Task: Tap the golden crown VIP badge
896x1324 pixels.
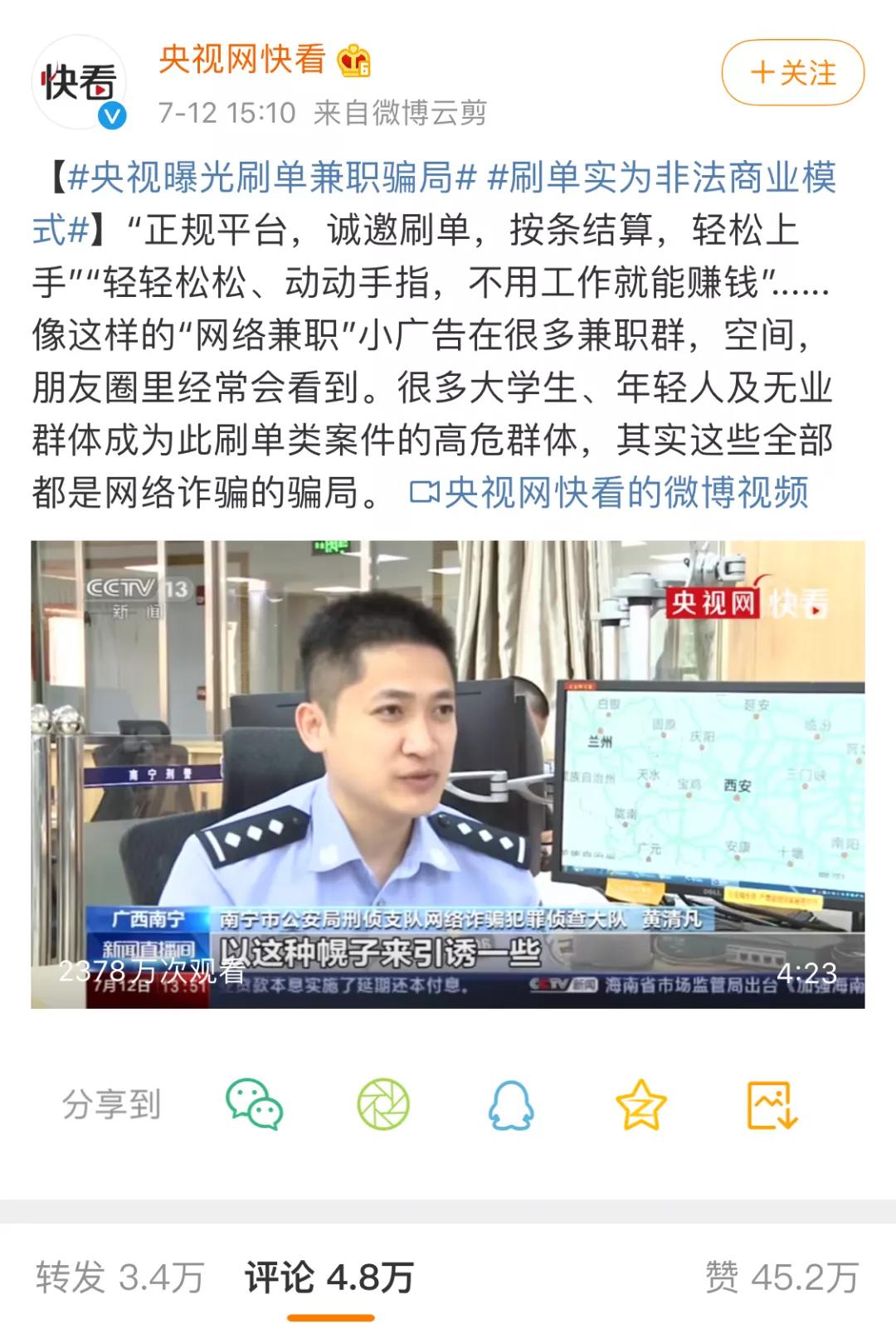Action: [356, 61]
